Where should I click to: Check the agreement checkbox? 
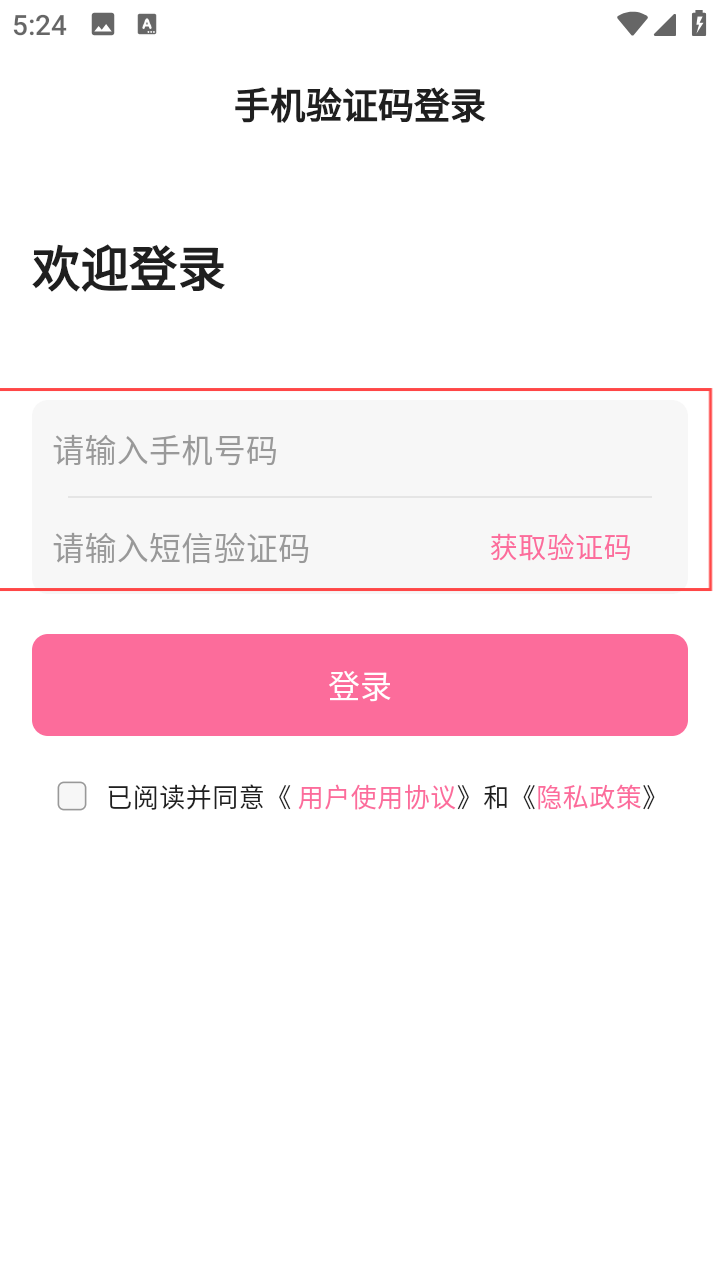(x=72, y=796)
